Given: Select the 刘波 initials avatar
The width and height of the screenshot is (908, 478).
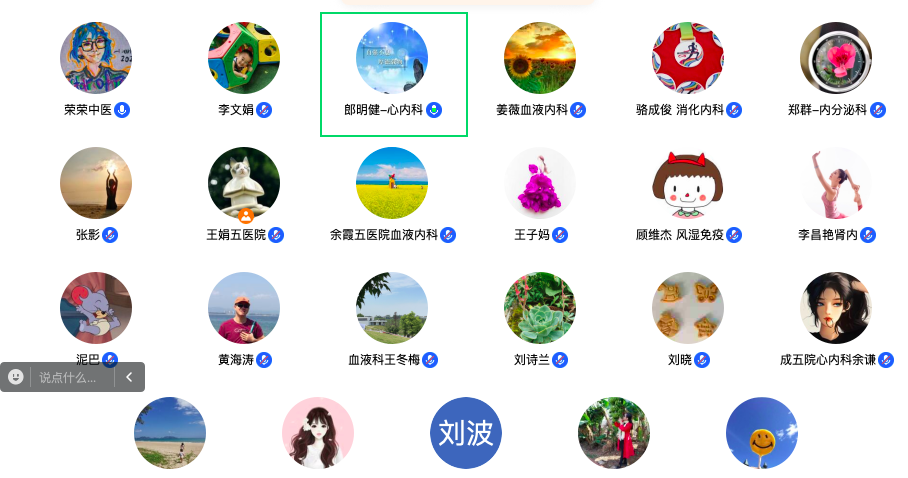Looking at the screenshot, I should (x=466, y=433).
